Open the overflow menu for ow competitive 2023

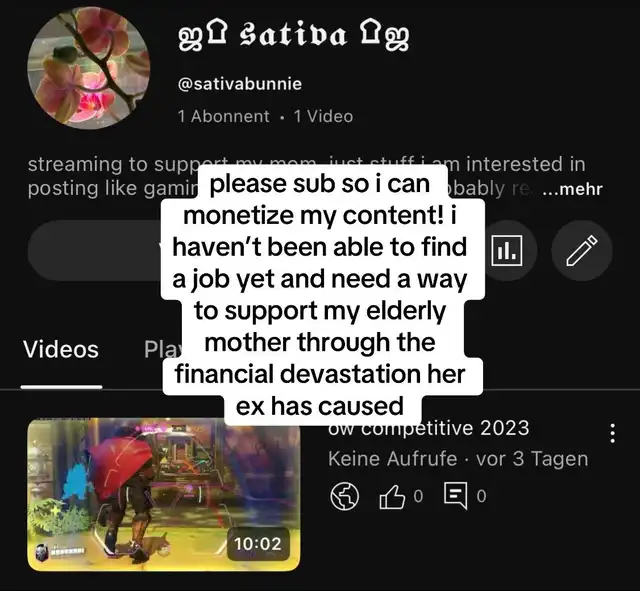point(612,433)
